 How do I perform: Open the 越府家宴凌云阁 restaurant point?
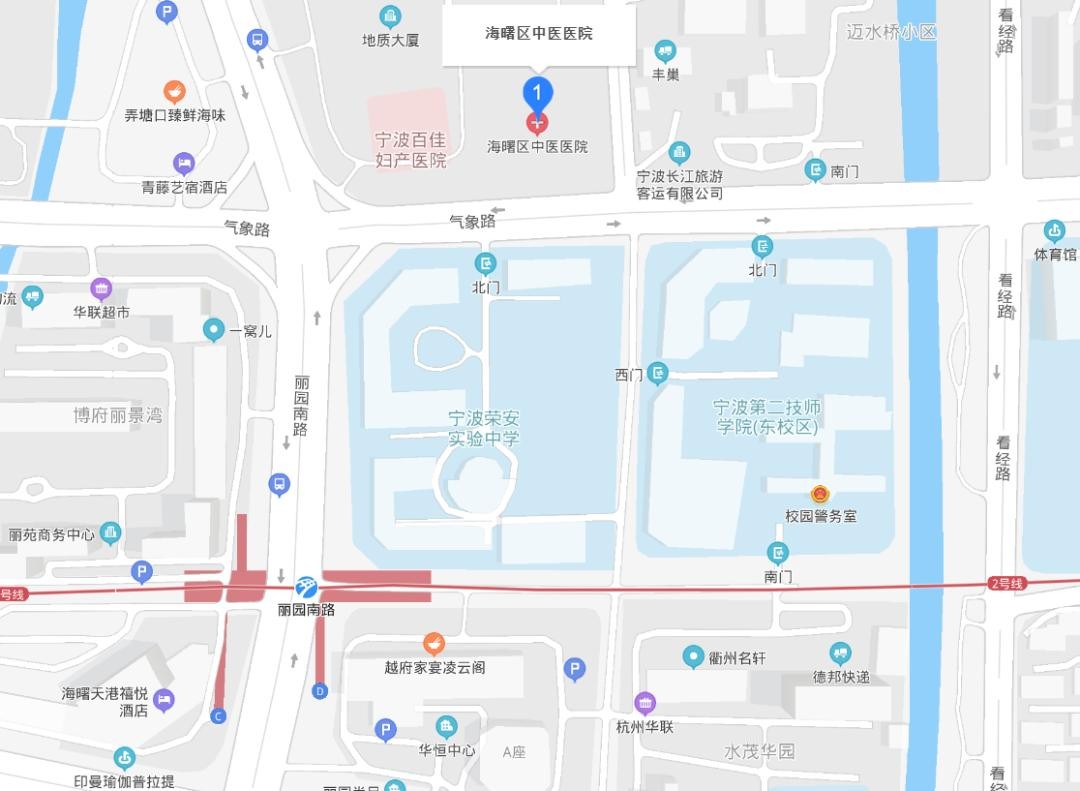pos(433,643)
